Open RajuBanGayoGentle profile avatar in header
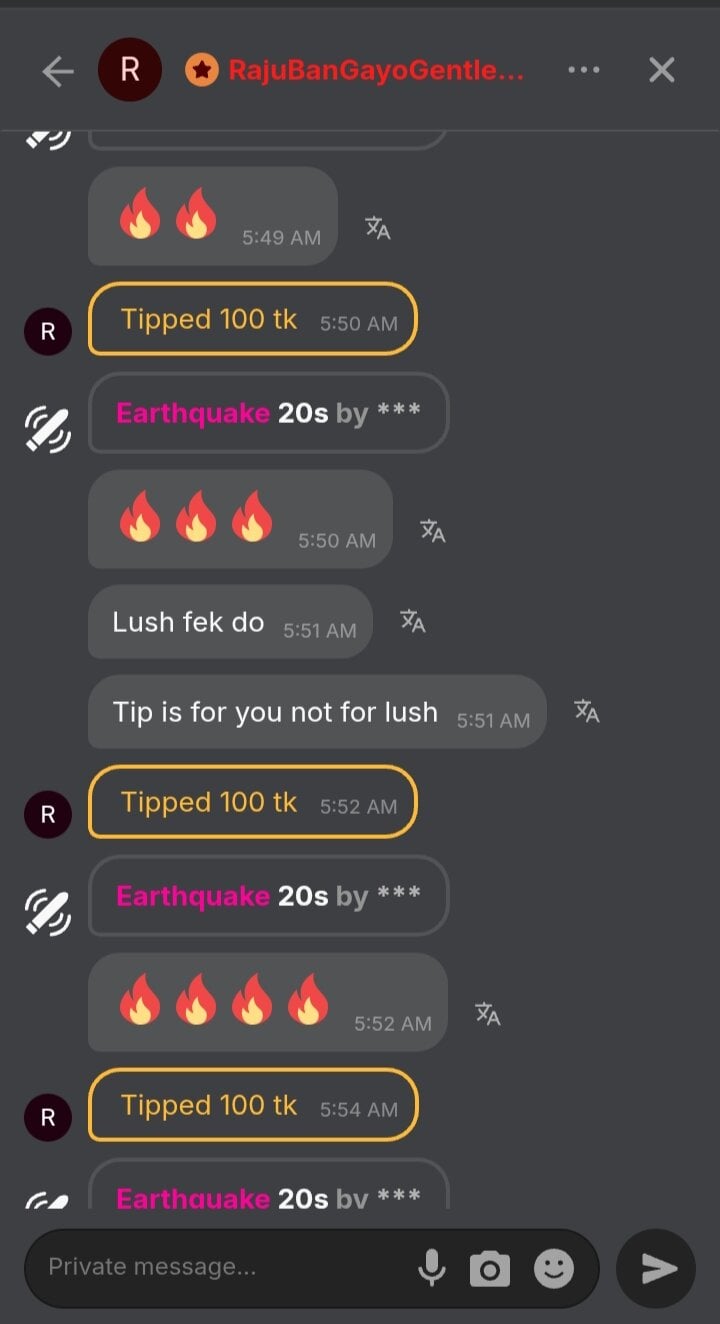 click(x=129, y=70)
